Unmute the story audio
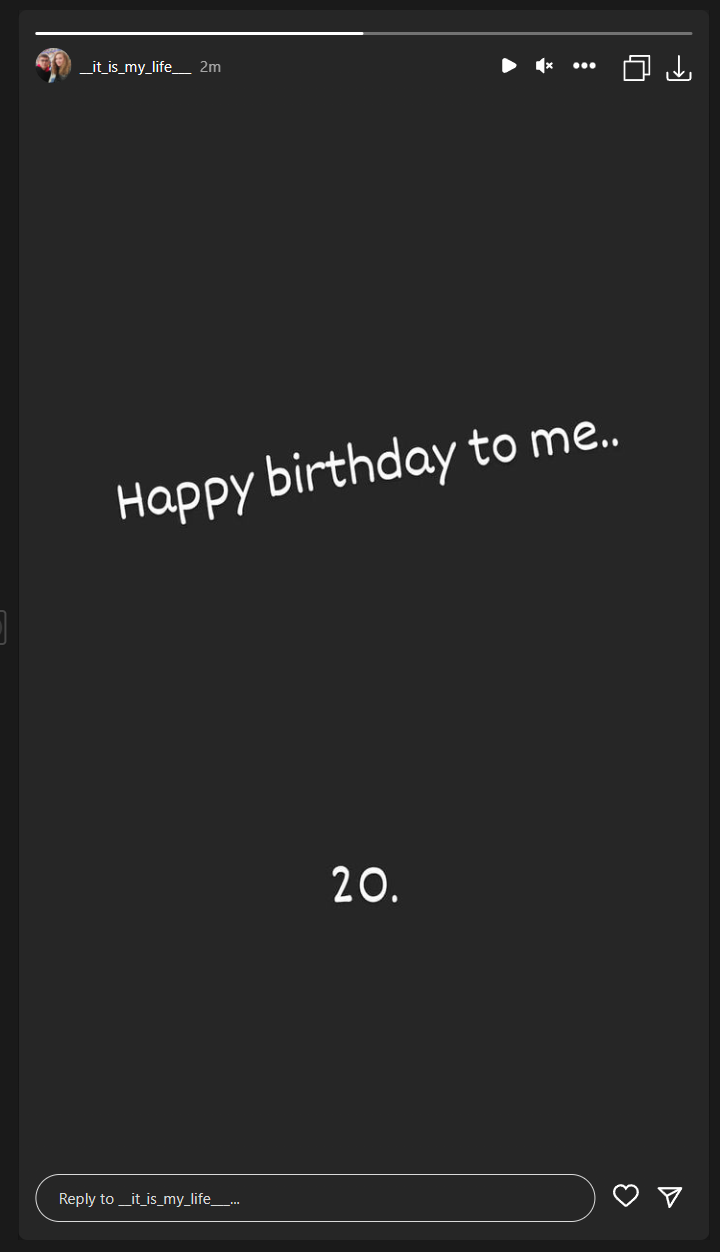 [544, 66]
